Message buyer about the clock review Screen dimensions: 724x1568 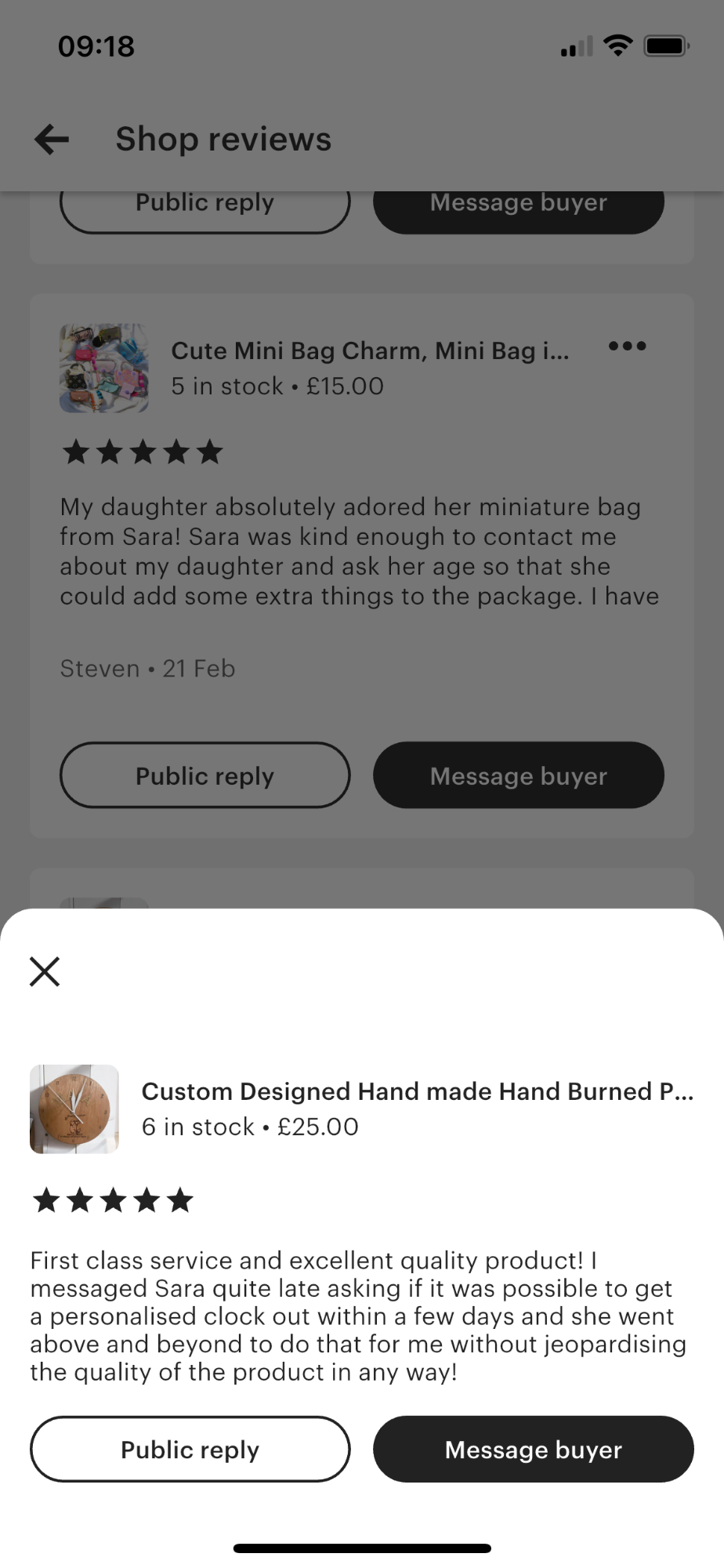click(x=534, y=1450)
